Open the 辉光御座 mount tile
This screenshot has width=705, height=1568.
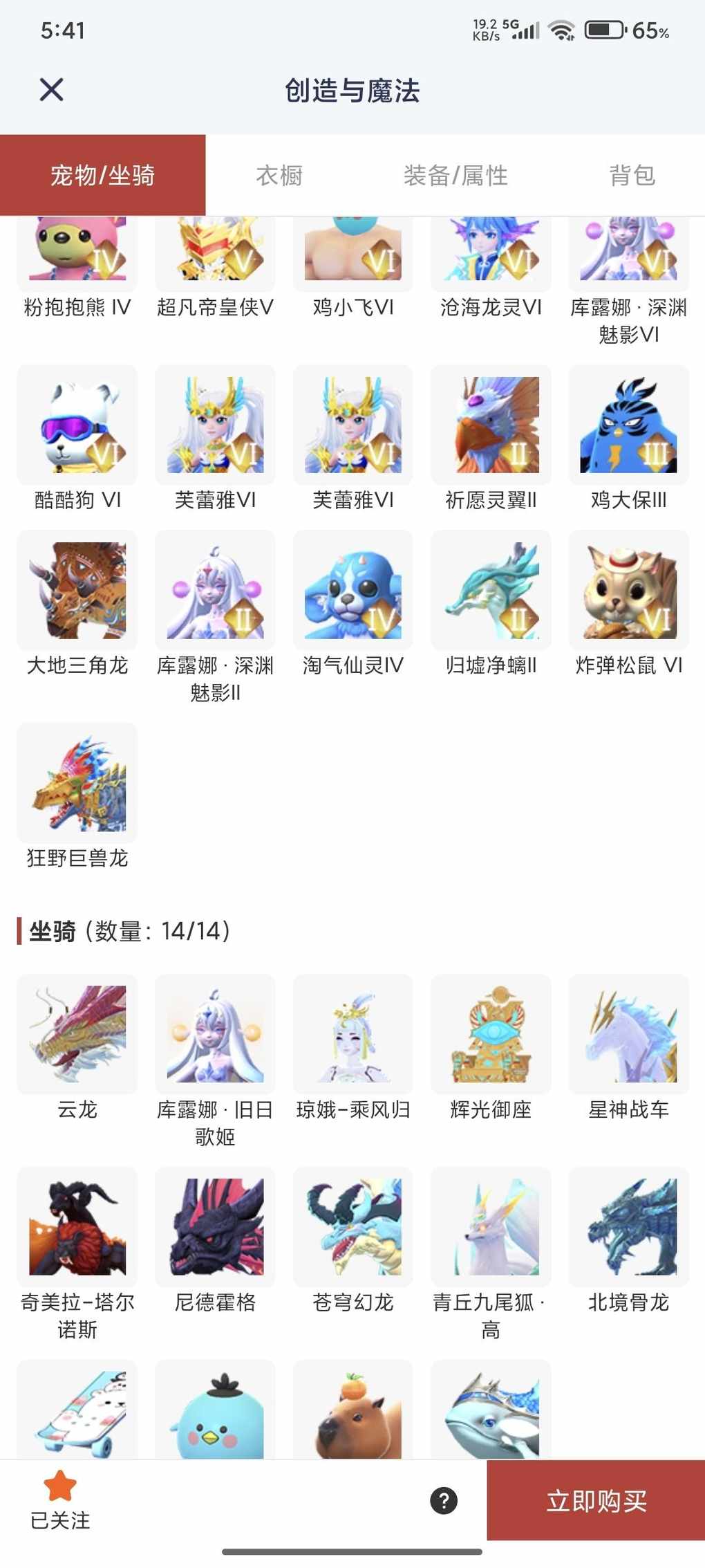491,1034
